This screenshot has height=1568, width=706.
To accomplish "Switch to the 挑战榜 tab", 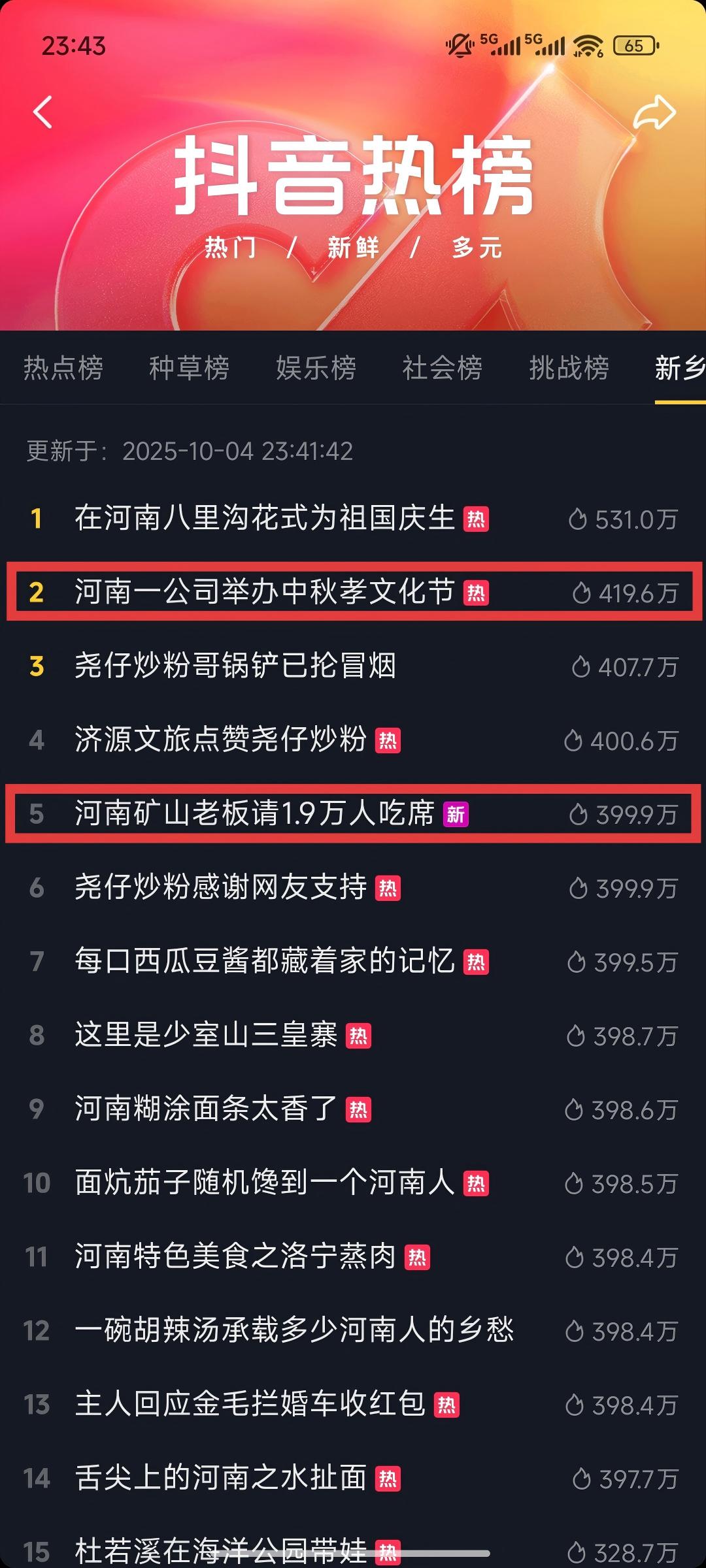I will click(569, 368).
